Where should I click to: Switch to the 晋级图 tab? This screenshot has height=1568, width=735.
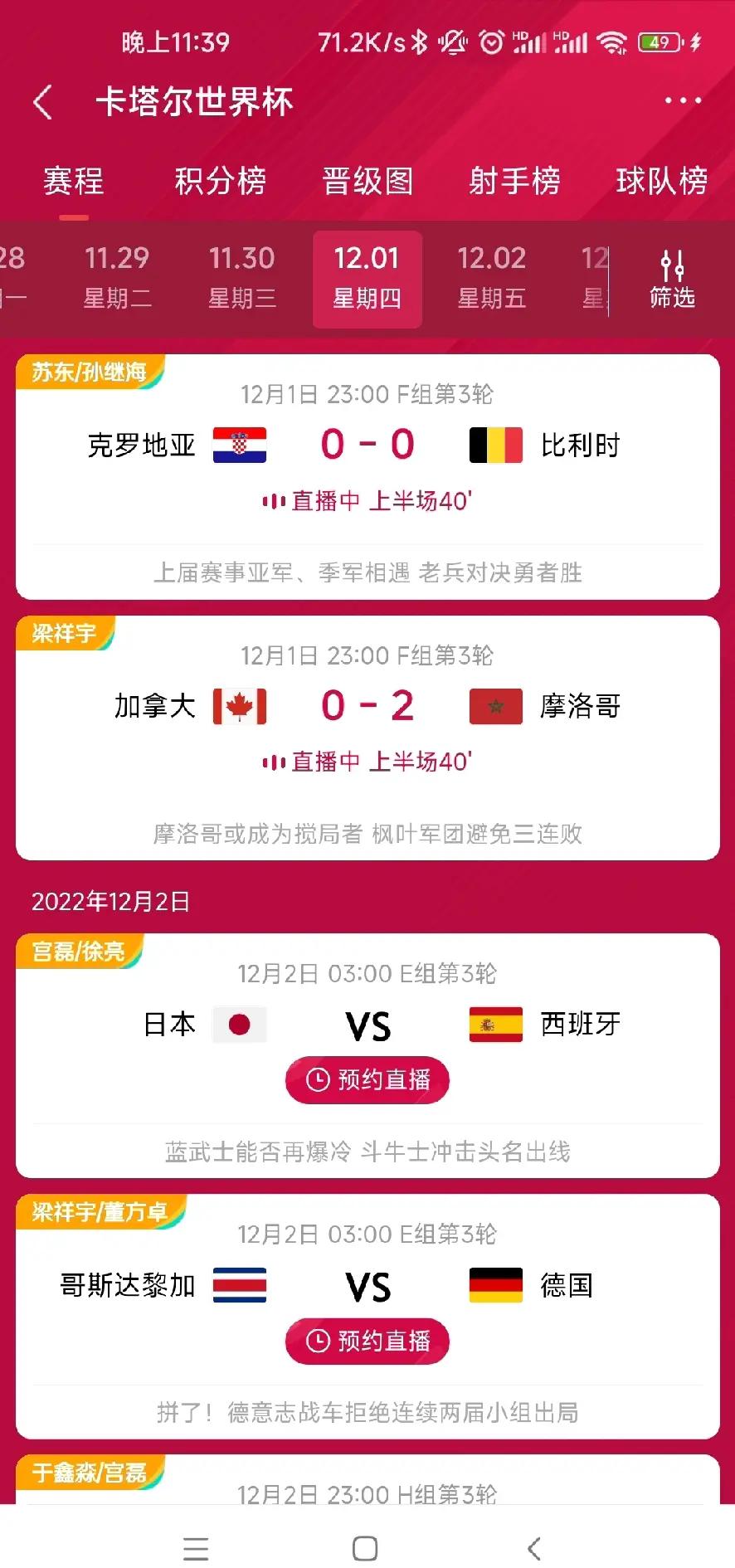point(367,181)
